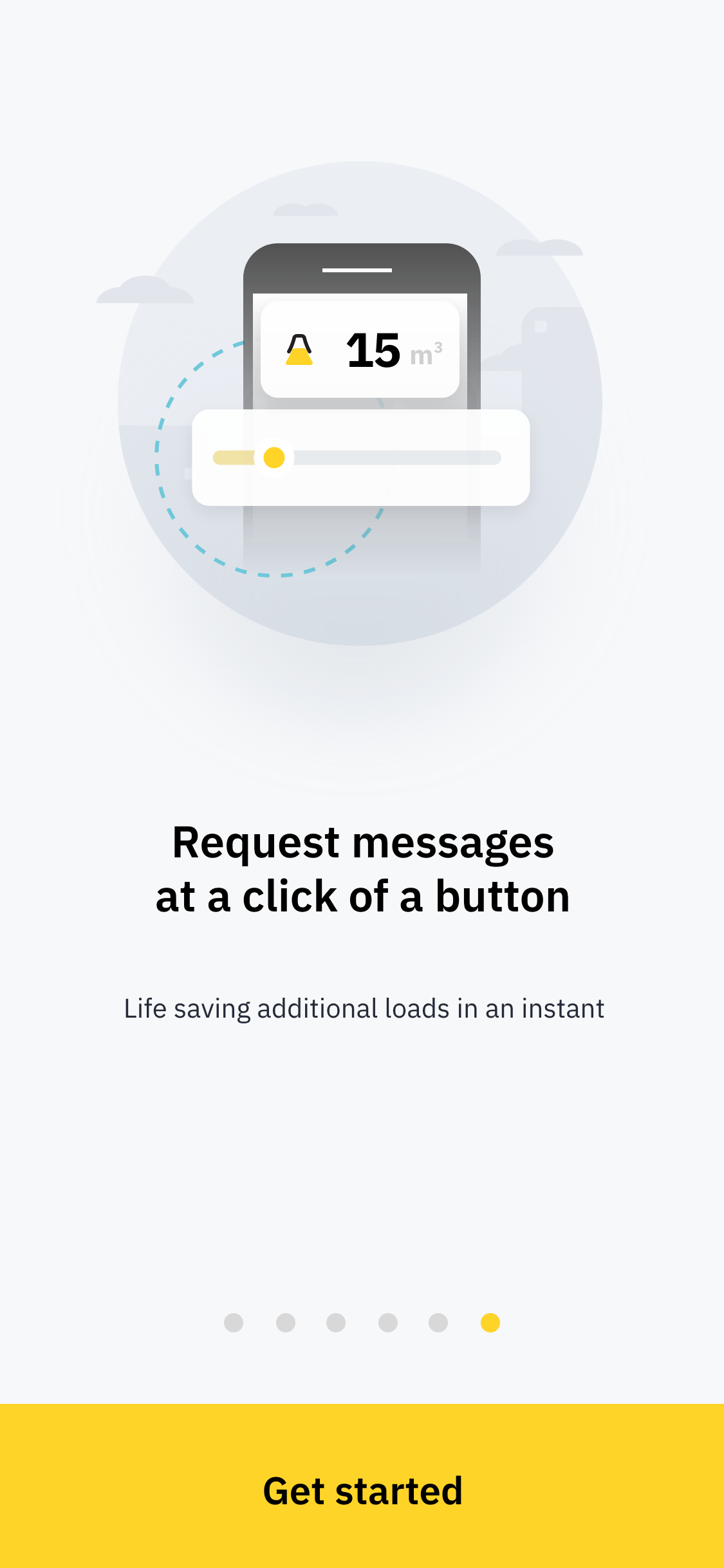Select the fourth page indicator dot

click(x=387, y=1323)
